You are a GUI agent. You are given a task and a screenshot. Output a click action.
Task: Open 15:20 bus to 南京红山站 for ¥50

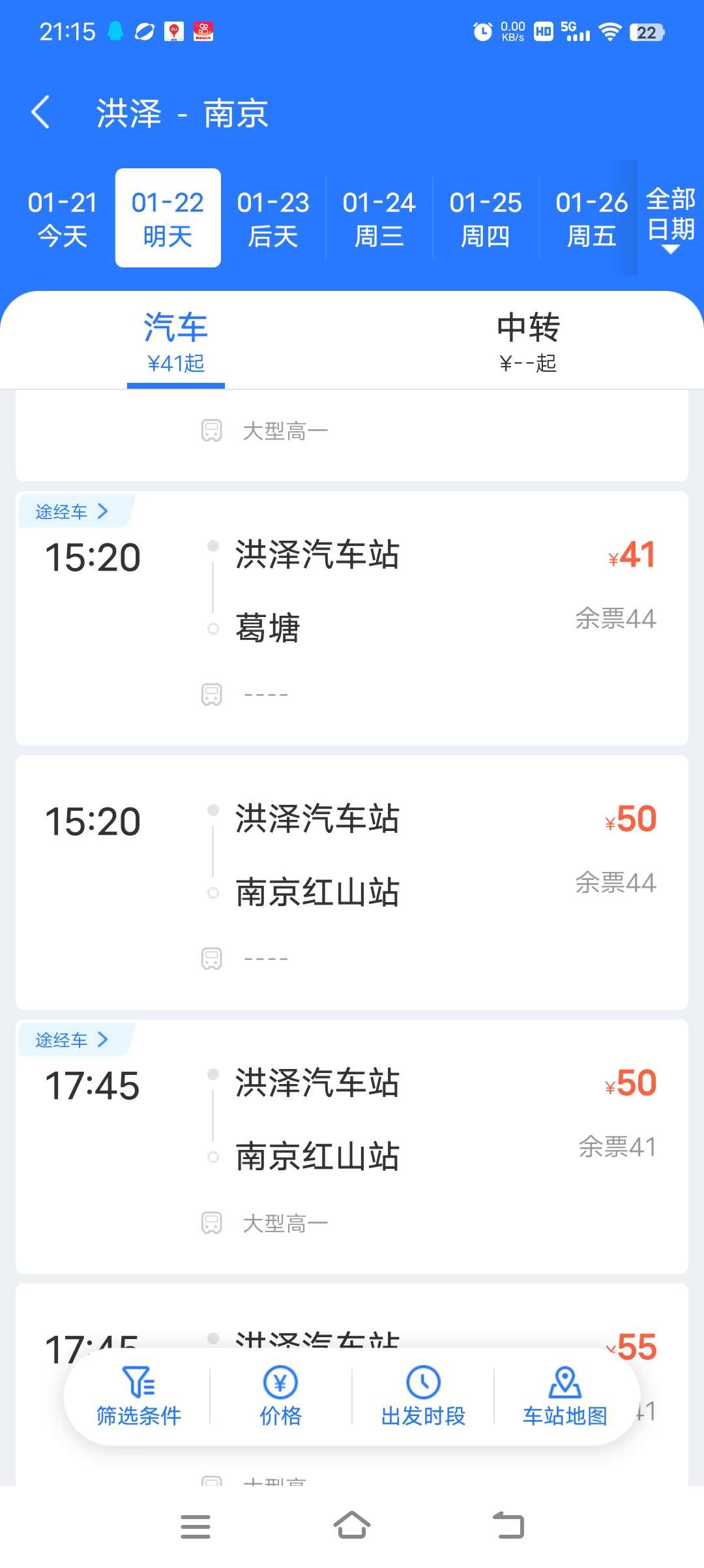click(x=352, y=882)
